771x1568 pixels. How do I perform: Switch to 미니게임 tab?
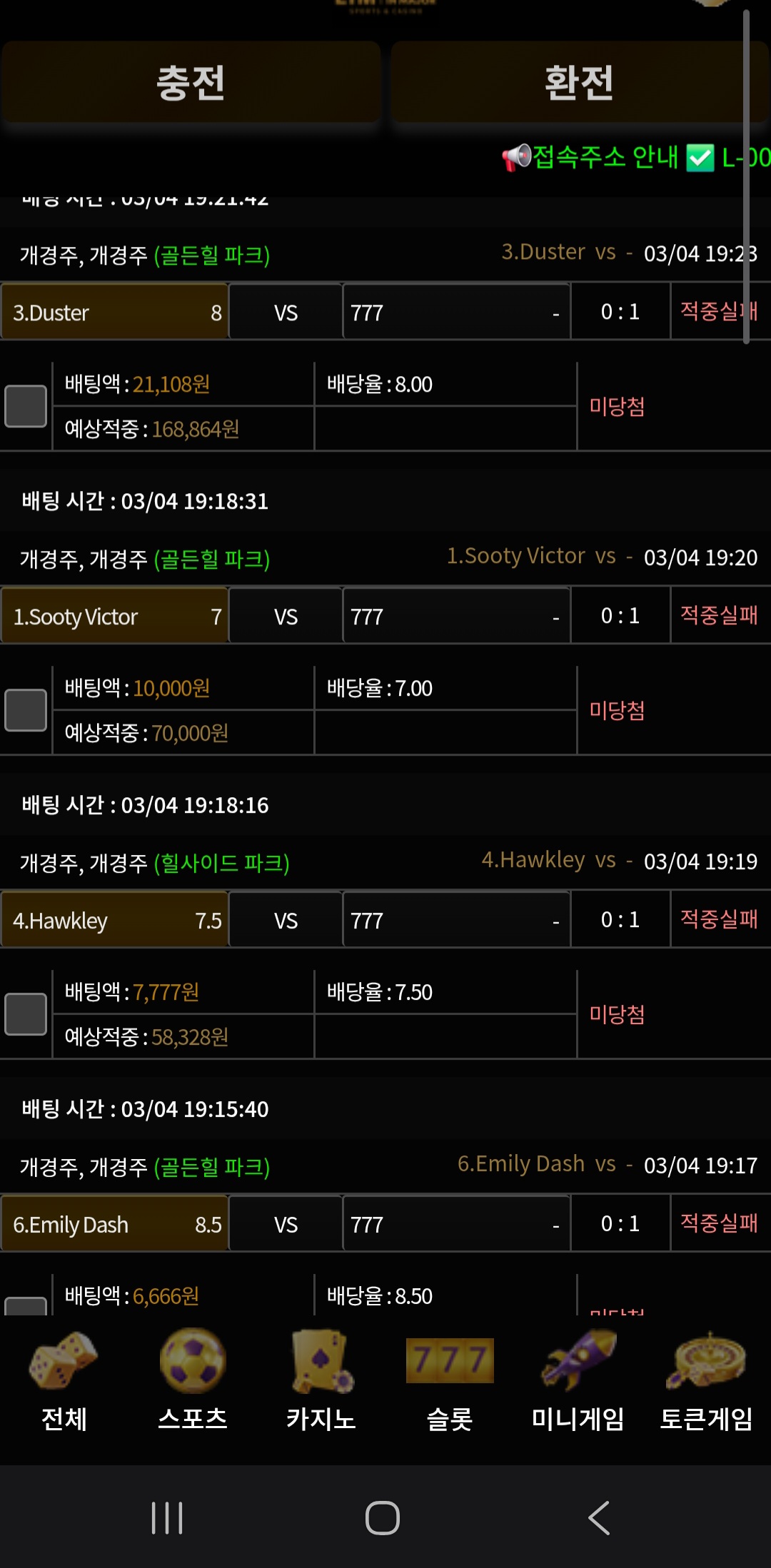point(578,1382)
